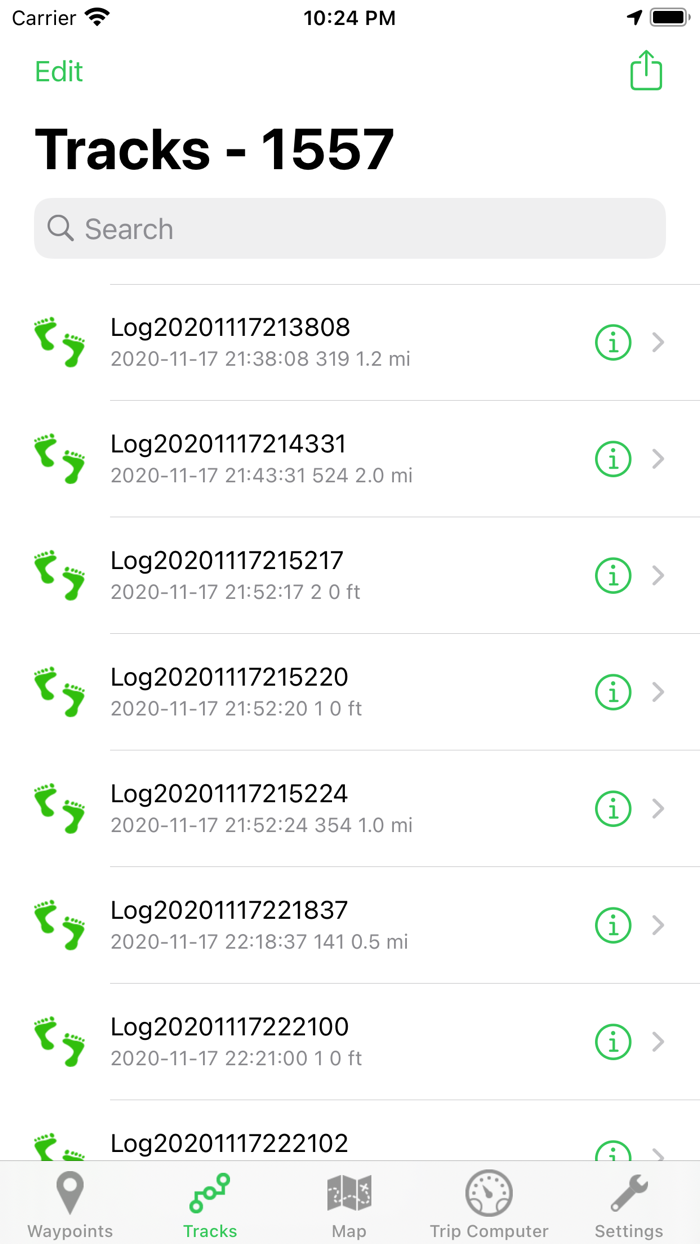Show info for Log20201117221837
Screen dimensions: 700x1244
pos(613,925)
